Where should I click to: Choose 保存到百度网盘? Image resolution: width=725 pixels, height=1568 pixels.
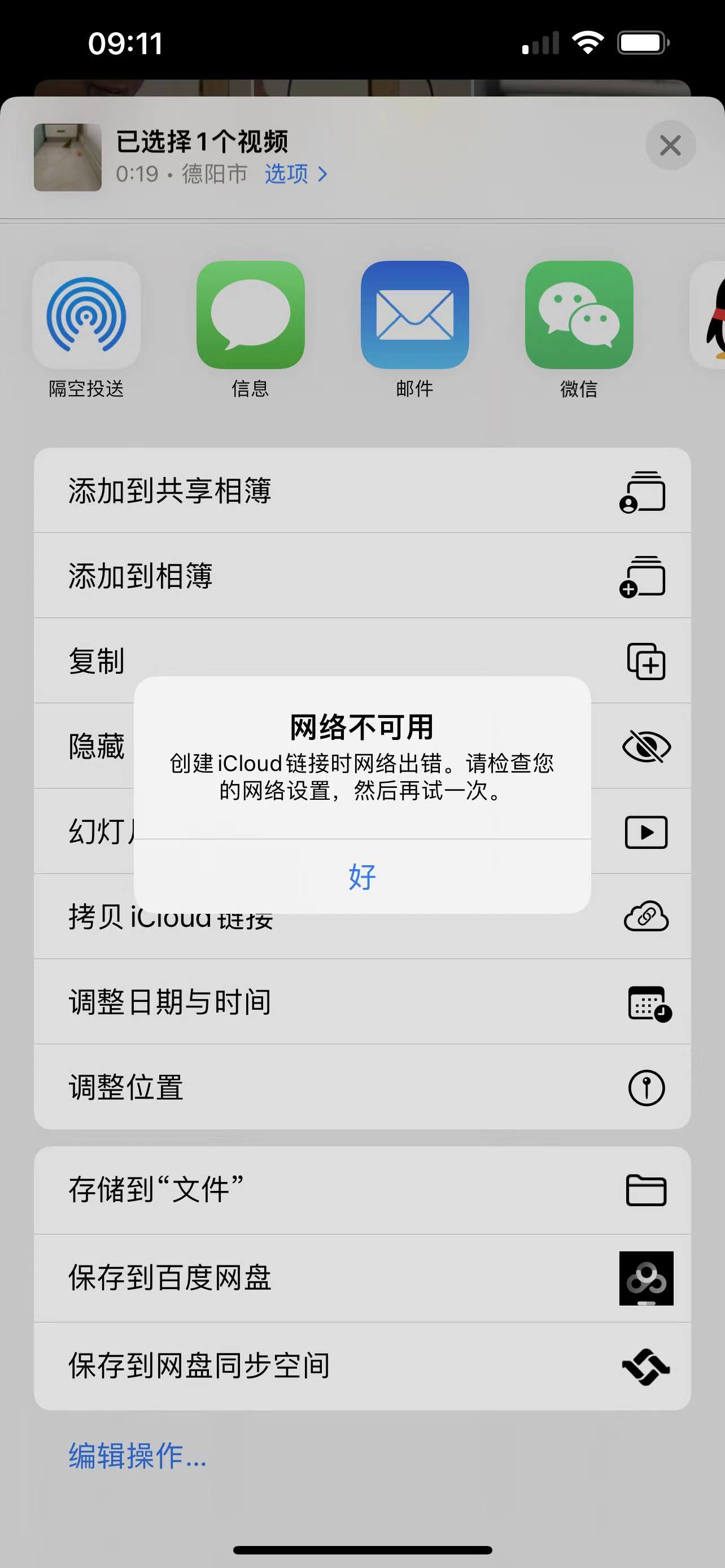[362, 1278]
